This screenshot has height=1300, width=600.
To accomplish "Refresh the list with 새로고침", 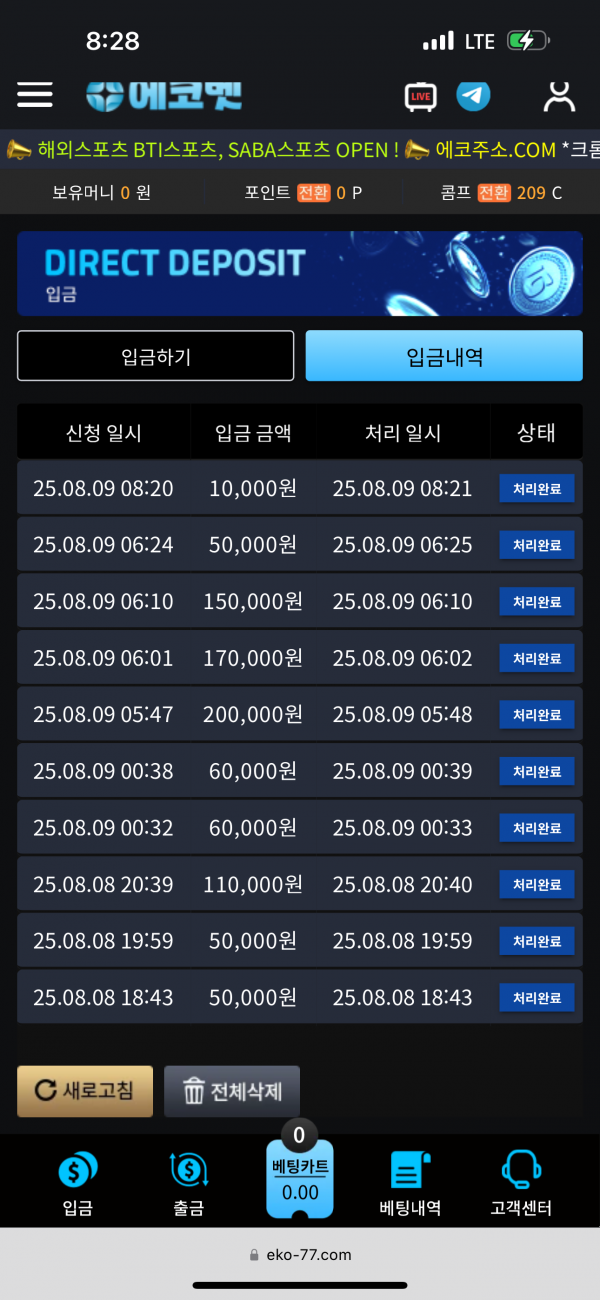I will pos(85,1090).
